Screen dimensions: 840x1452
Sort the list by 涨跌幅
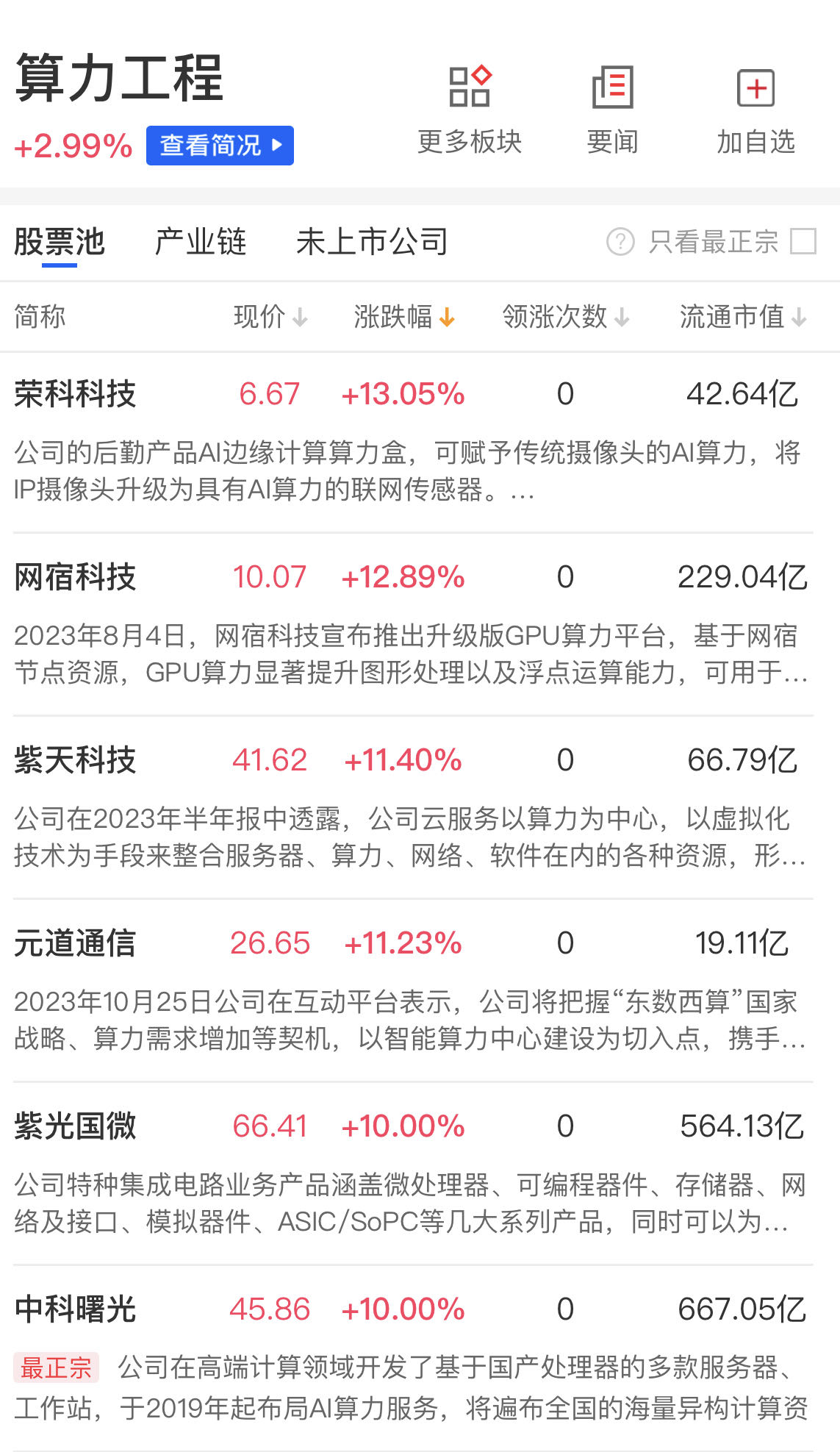404,317
